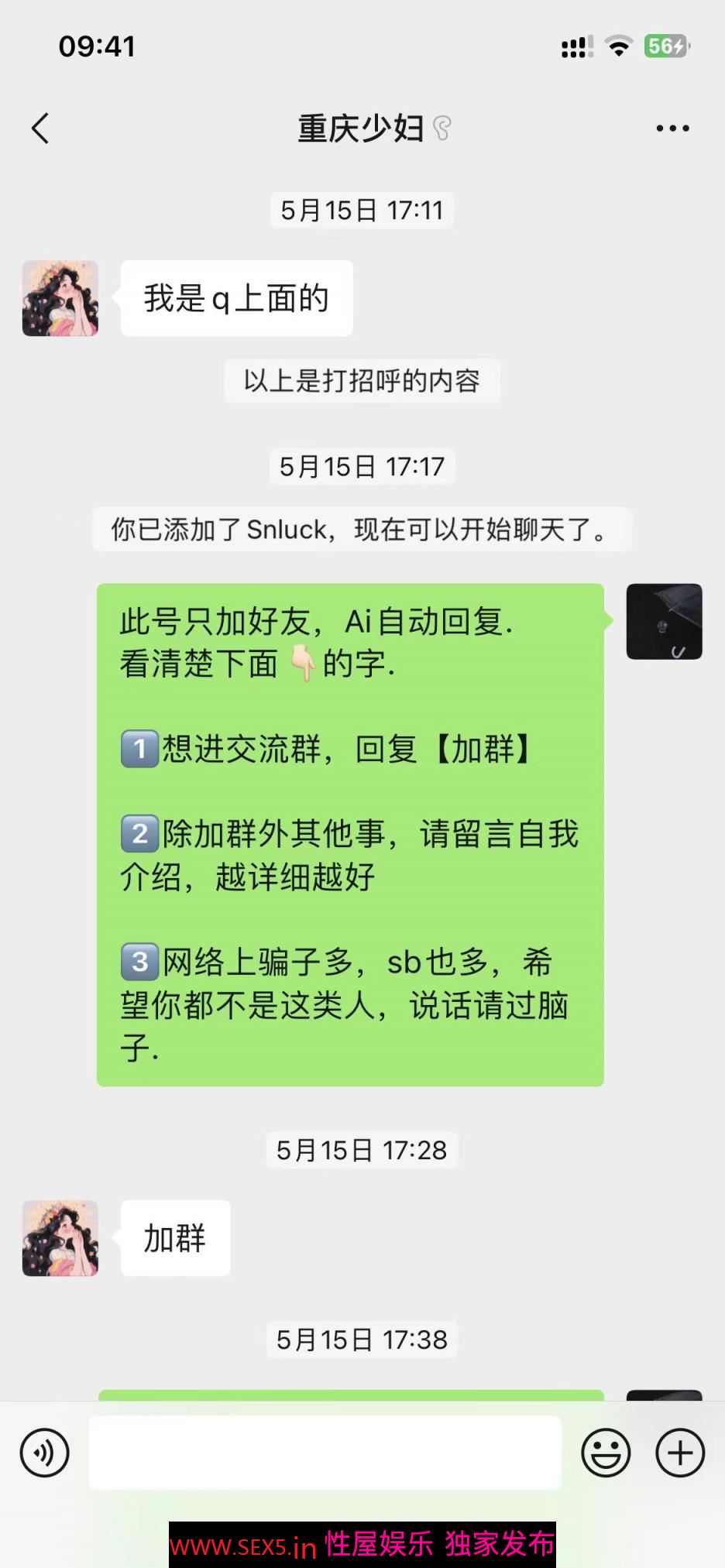This screenshot has width=725, height=1568.
Task: Open sender avatar beside the green auto-reply
Action: tap(664, 622)
